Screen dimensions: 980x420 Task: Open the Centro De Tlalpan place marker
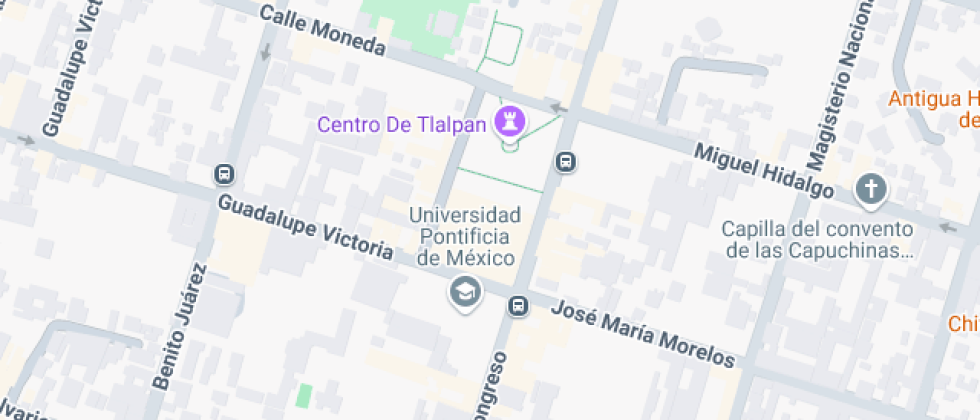point(512,124)
